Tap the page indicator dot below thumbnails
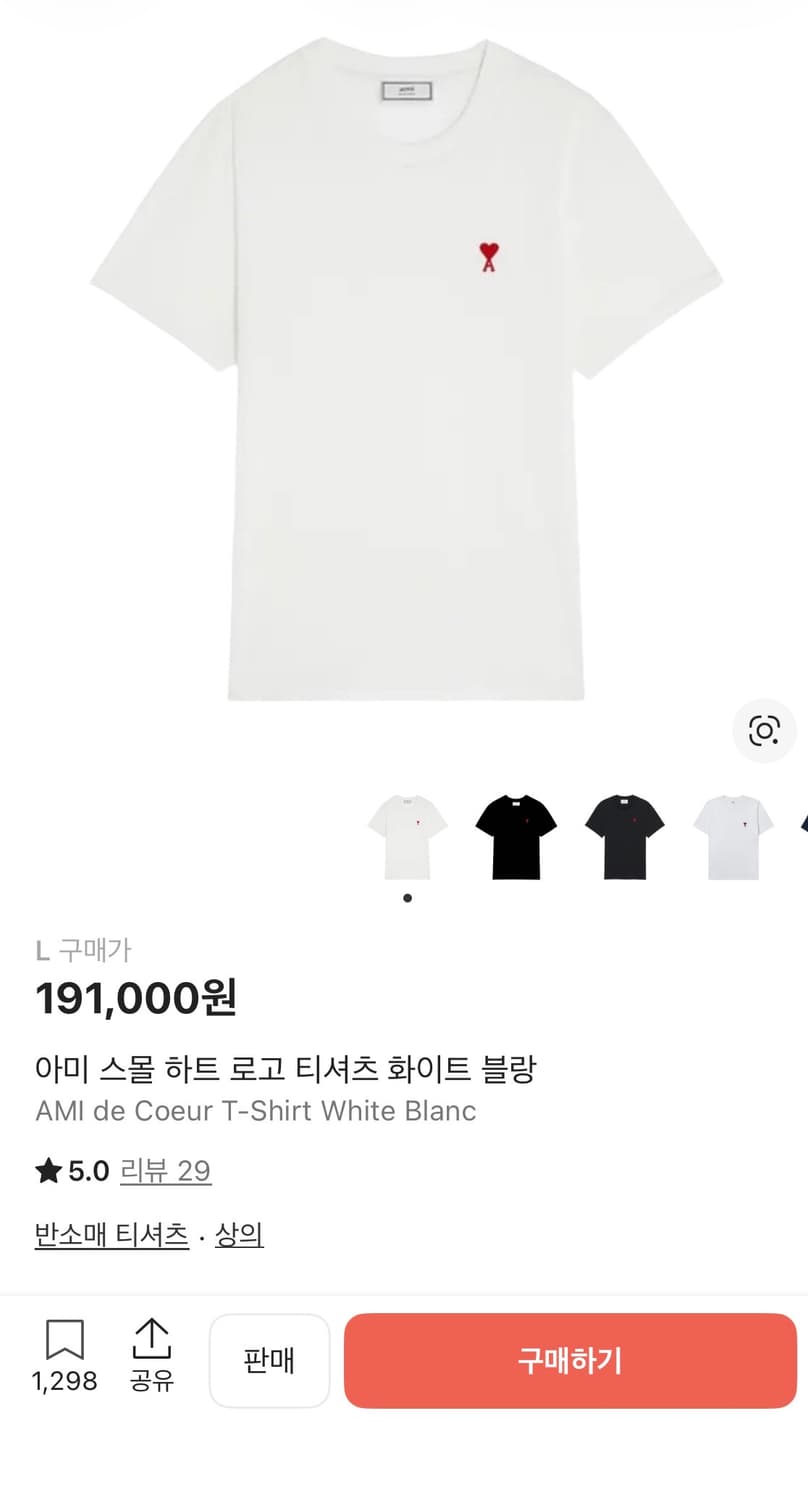Viewport: 808px width, 1500px height. click(x=407, y=897)
